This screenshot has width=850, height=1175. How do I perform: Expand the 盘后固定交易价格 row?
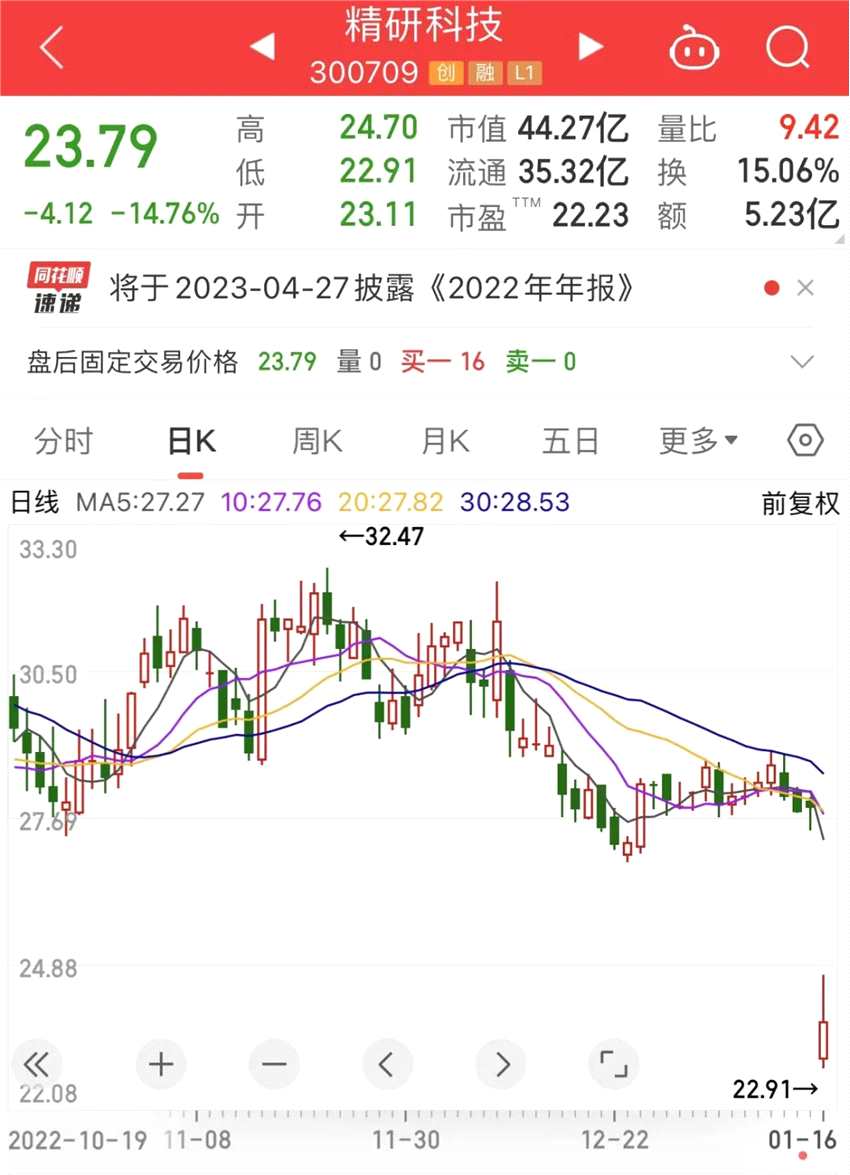pos(803,361)
